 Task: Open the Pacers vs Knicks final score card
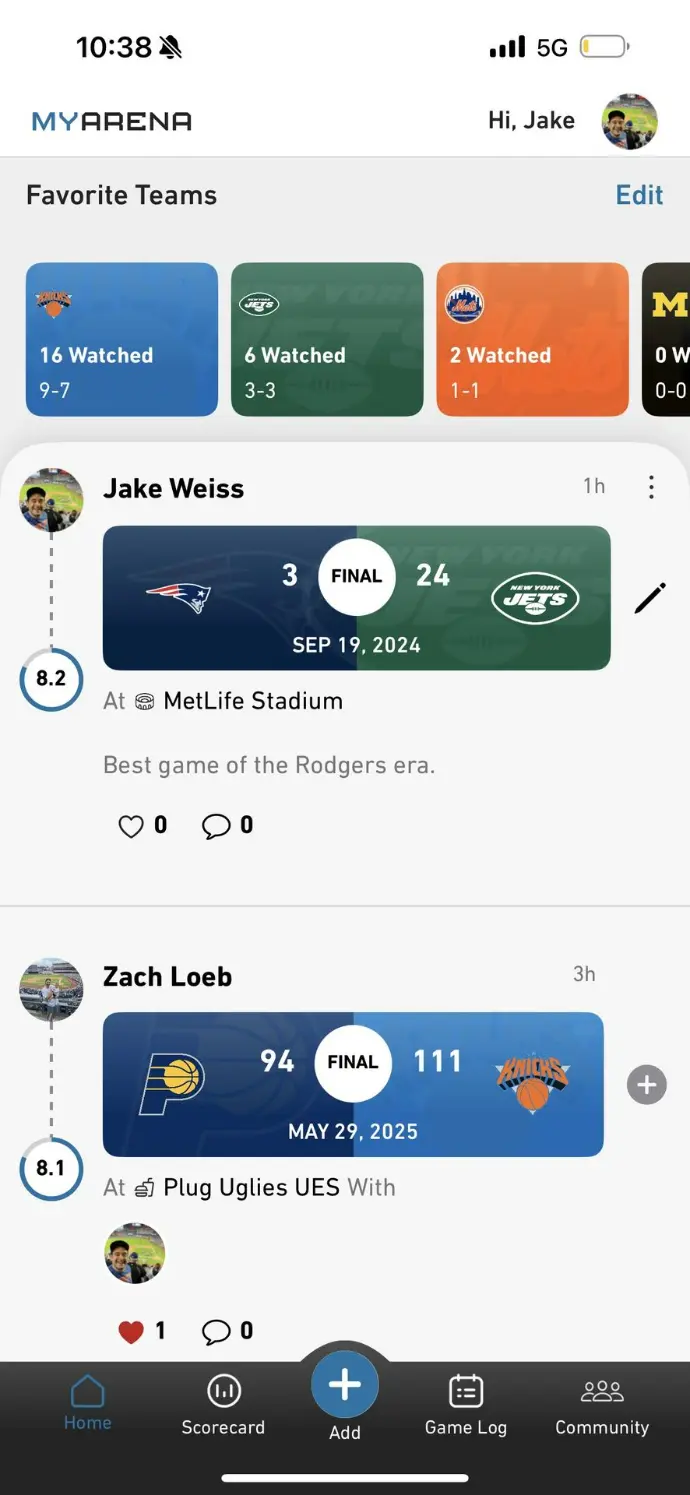353,1084
